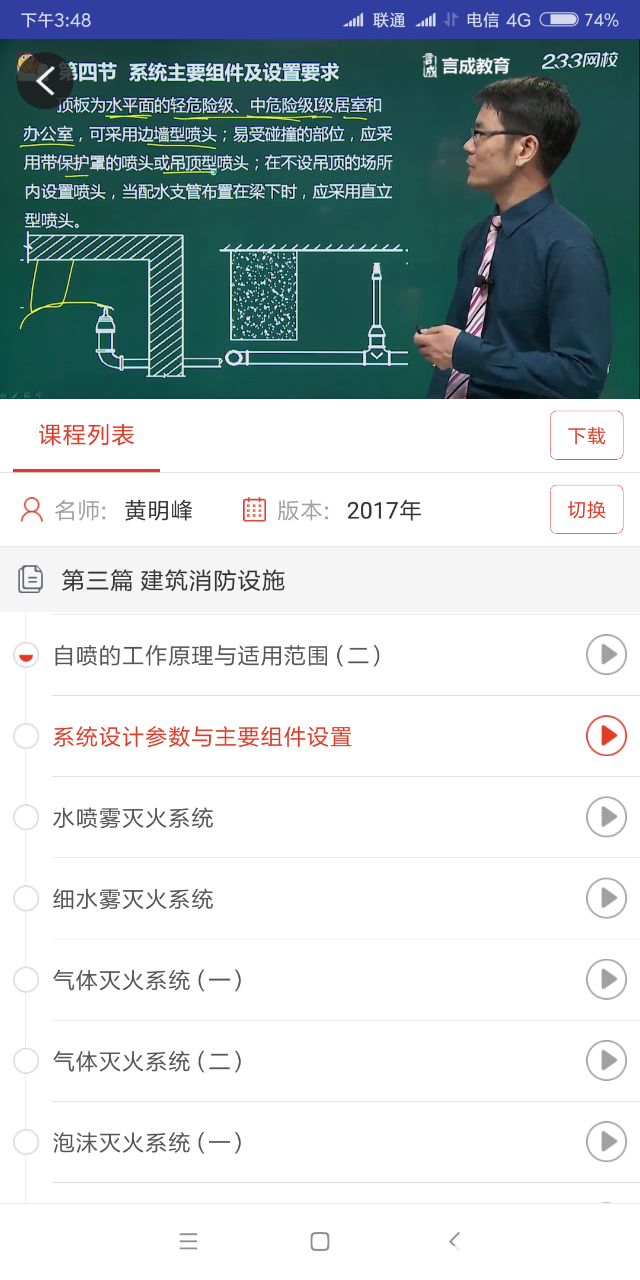Select the 课程列表 tab
This screenshot has width=640, height=1280.
click(x=86, y=436)
